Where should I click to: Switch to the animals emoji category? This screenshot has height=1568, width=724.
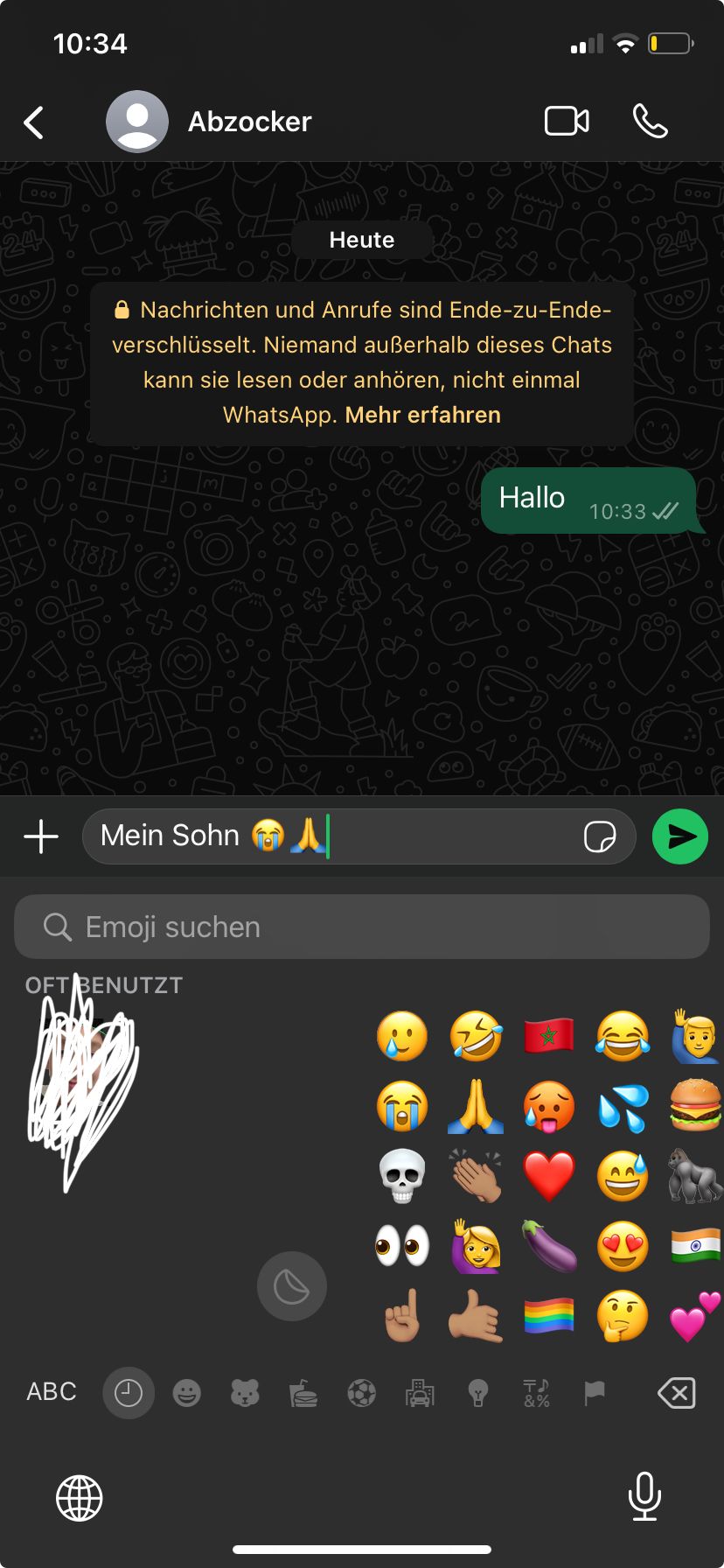pyautogui.click(x=245, y=1392)
